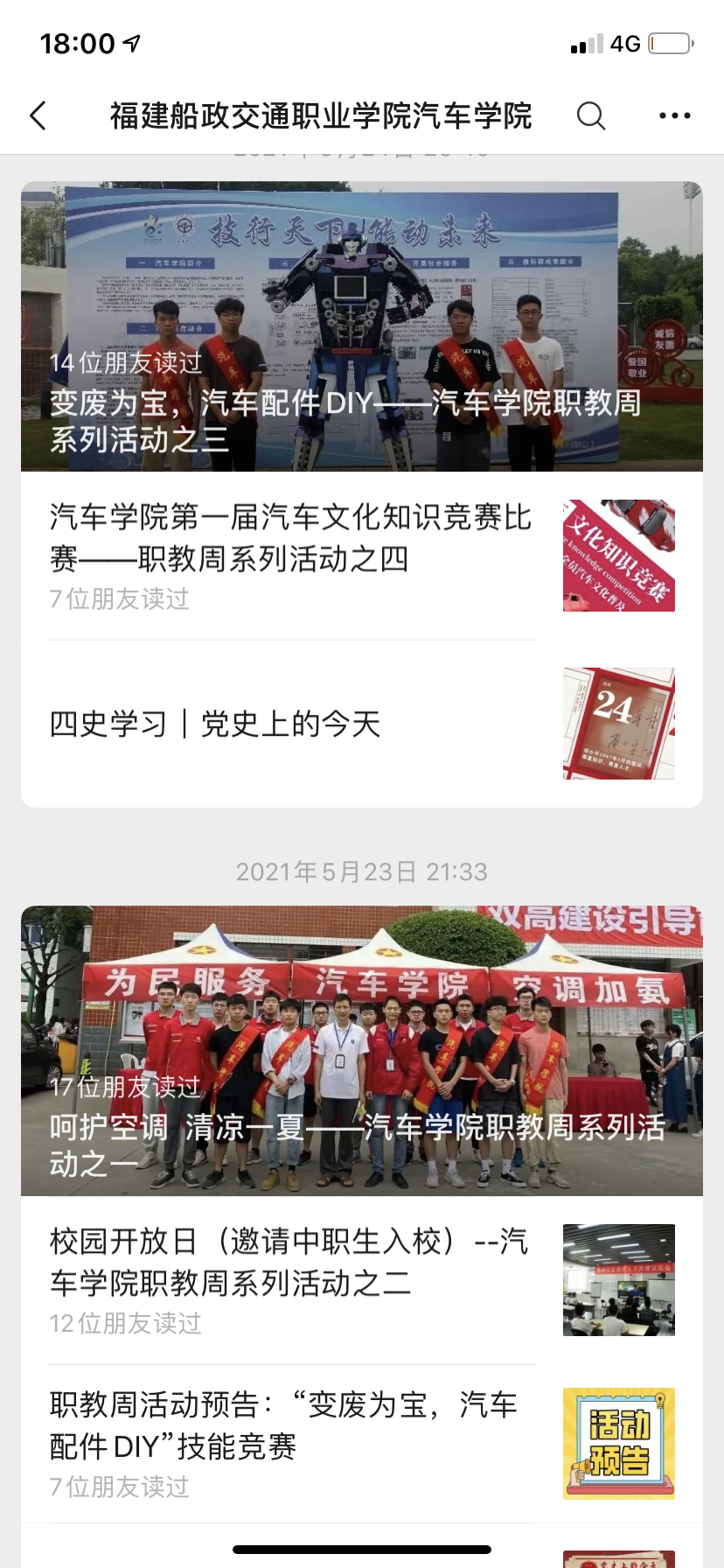724x1568 pixels.
Task: Go back from the account article list
Action: [38, 115]
